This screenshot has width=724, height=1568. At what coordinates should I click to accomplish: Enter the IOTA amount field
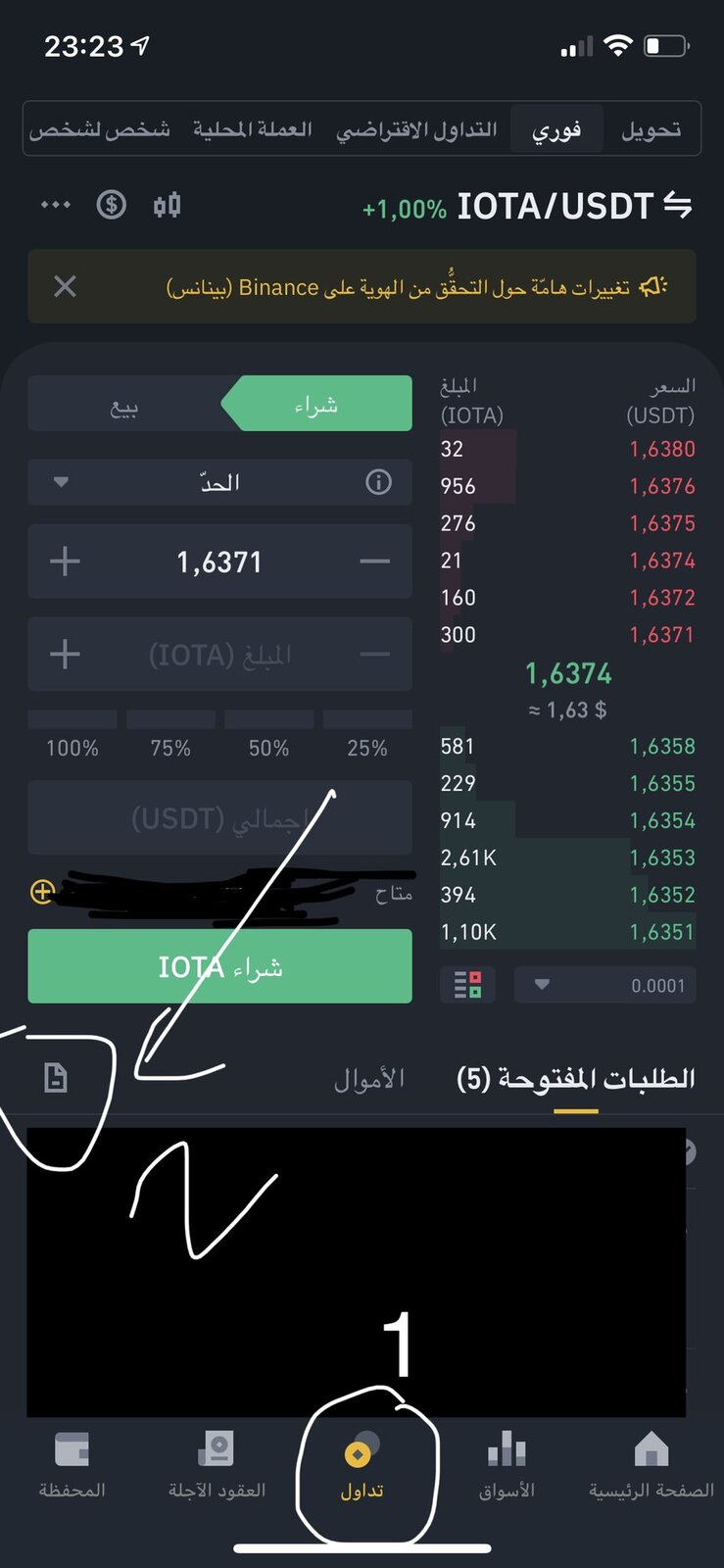pos(219,655)
